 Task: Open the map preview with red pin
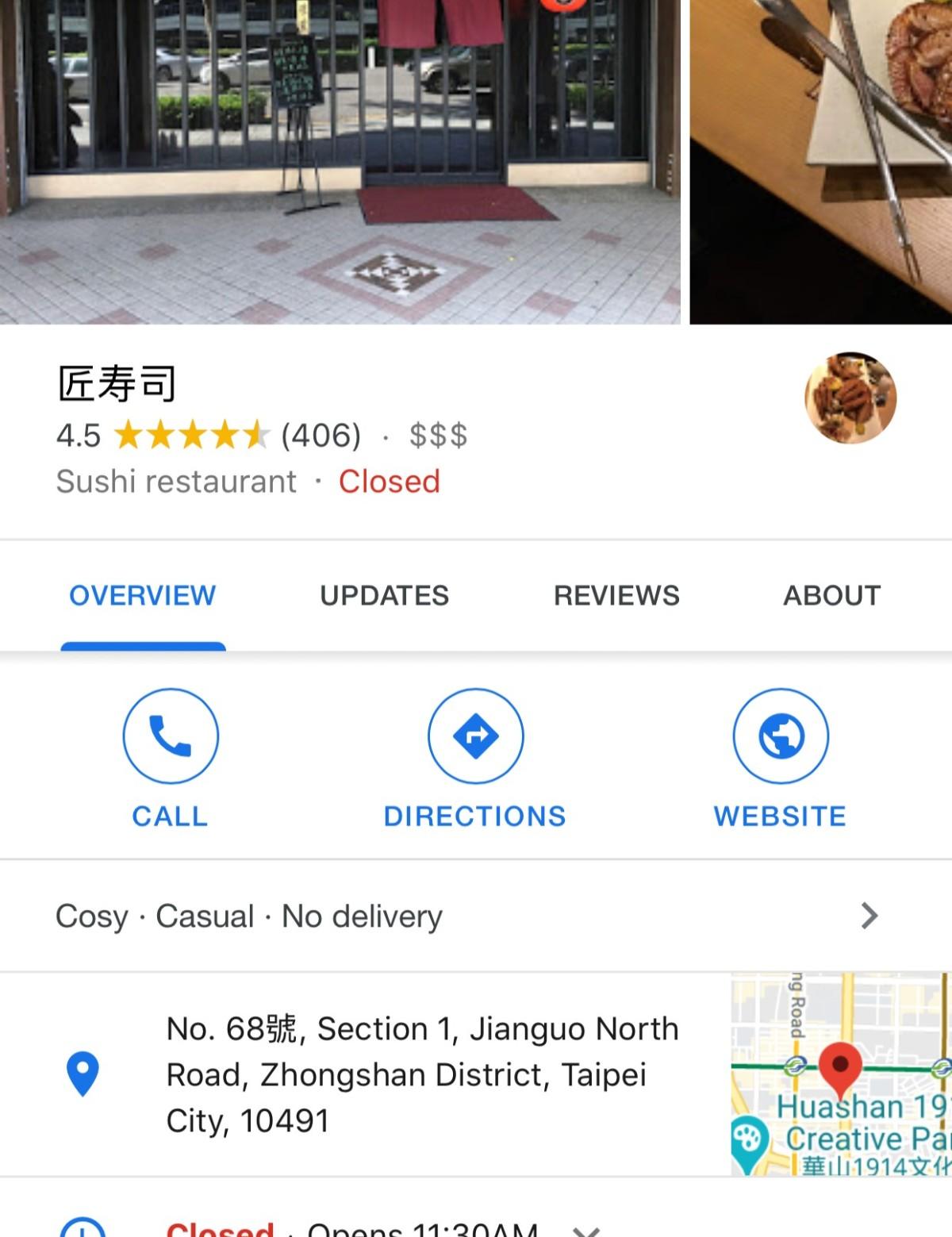[841, 1074]
